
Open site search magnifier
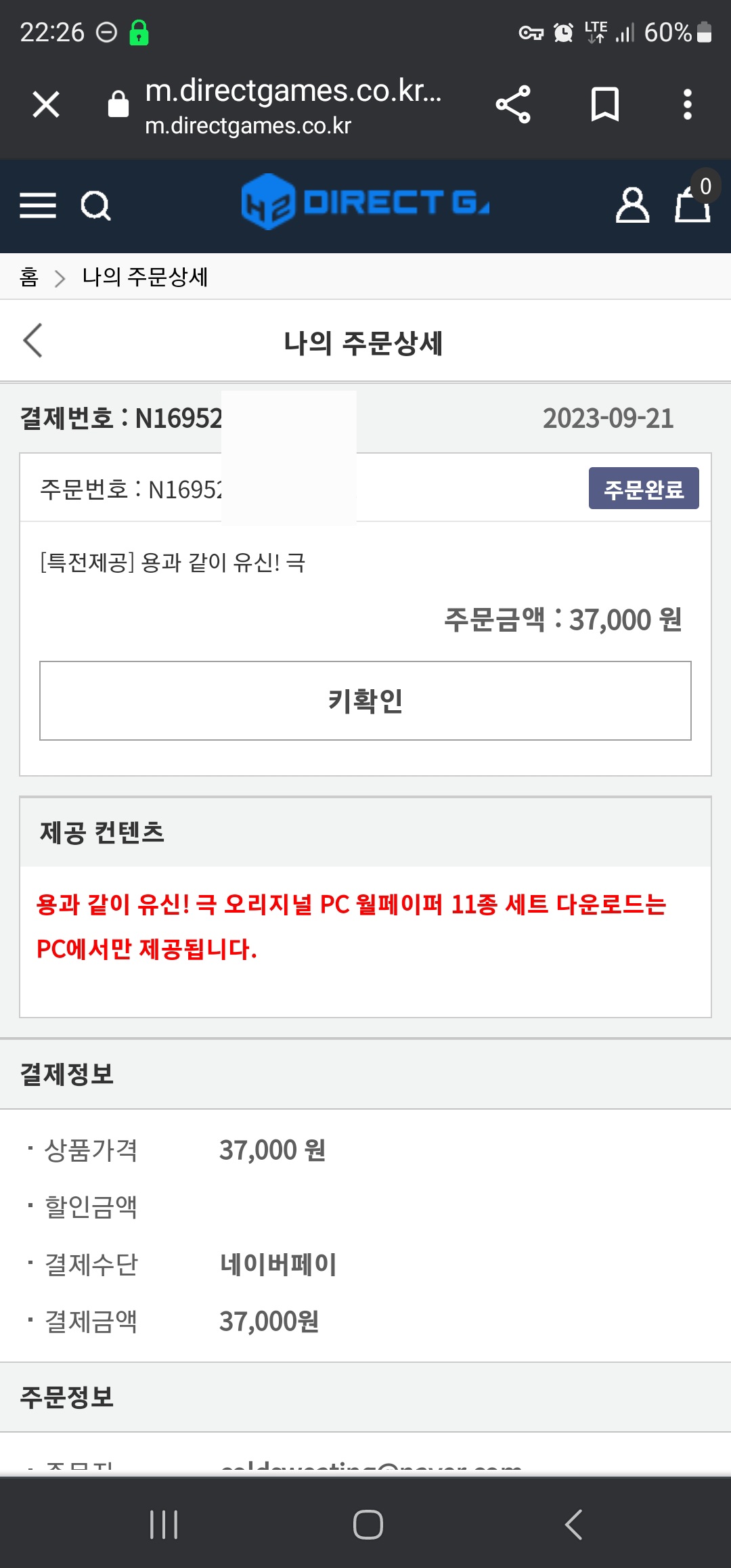(x=95, y=206)
